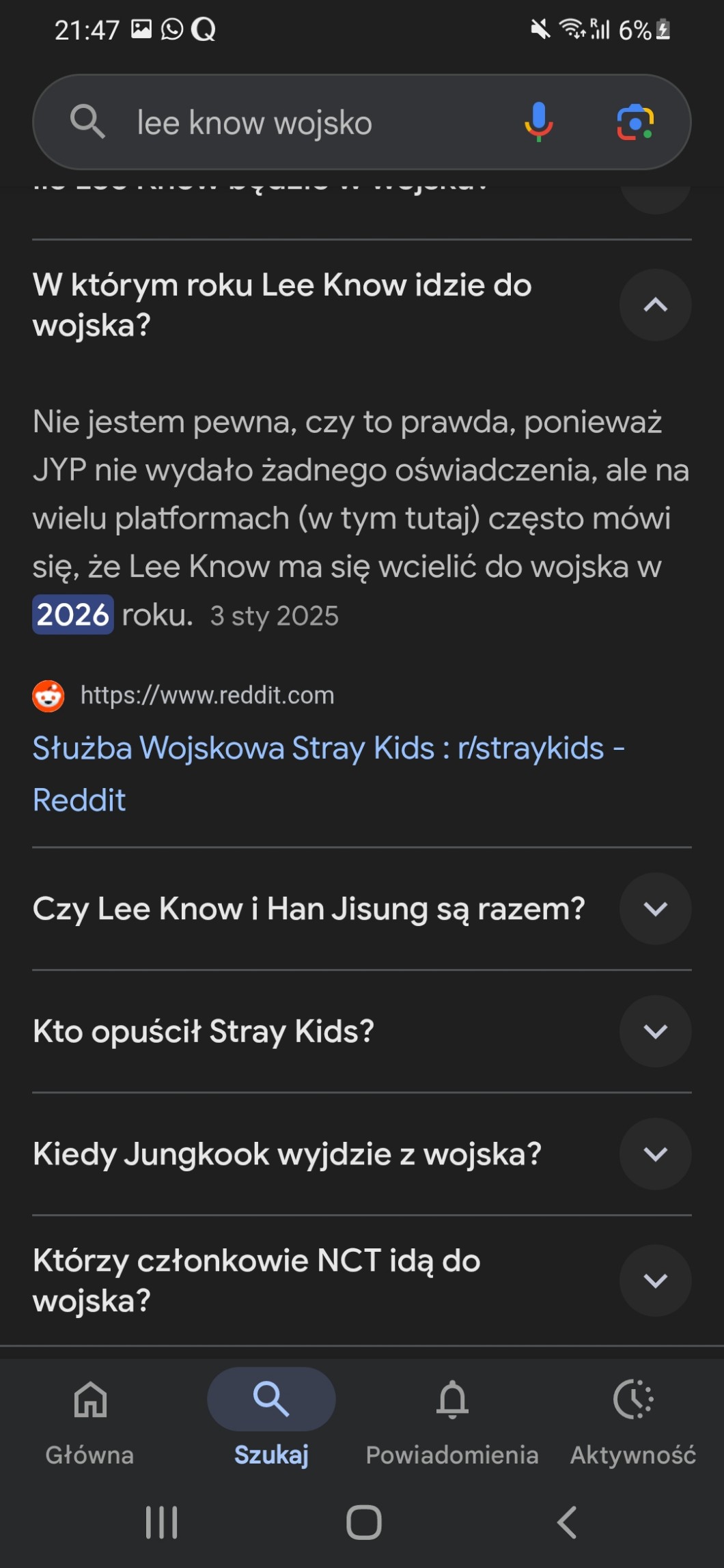
Task: Select the Szukaj tab
Action: click(x=271, y=1417)
